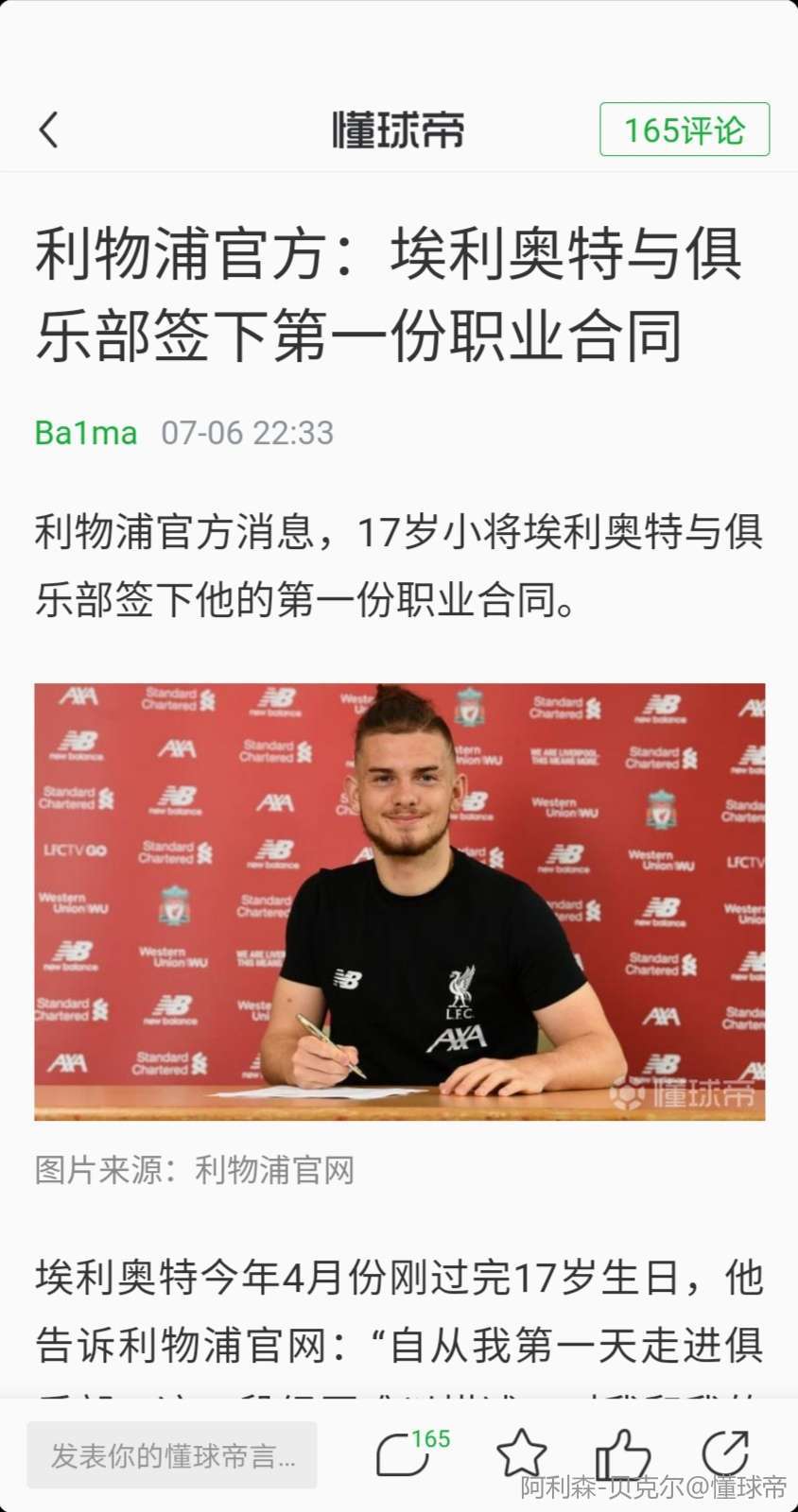Share this article

(725, 1453)
